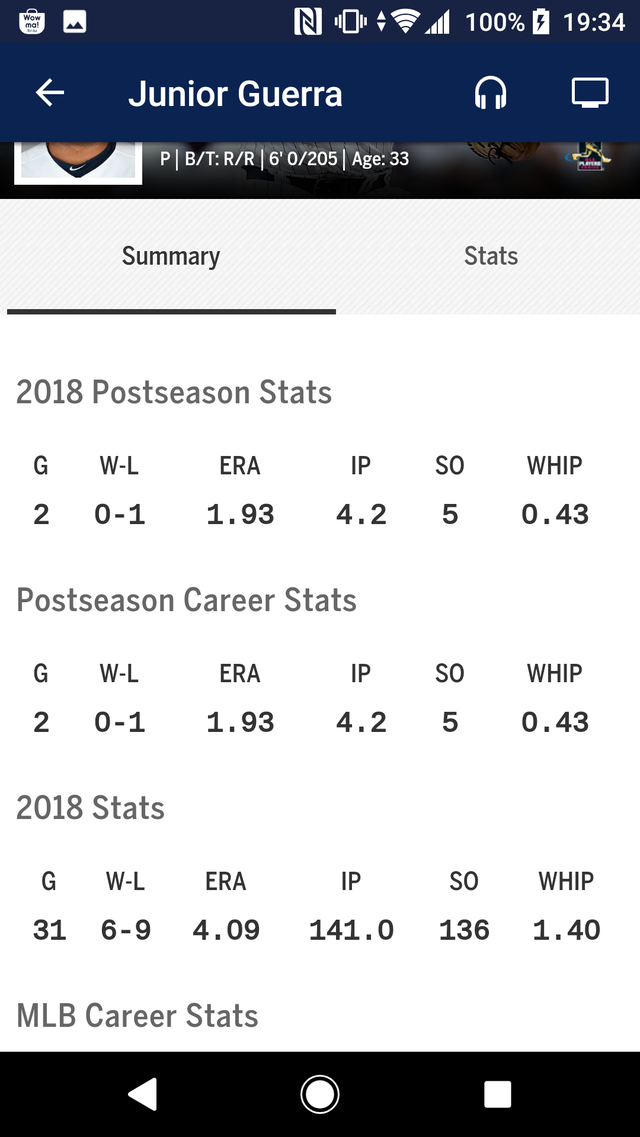Open the audio headphones option

pos(491,93)
